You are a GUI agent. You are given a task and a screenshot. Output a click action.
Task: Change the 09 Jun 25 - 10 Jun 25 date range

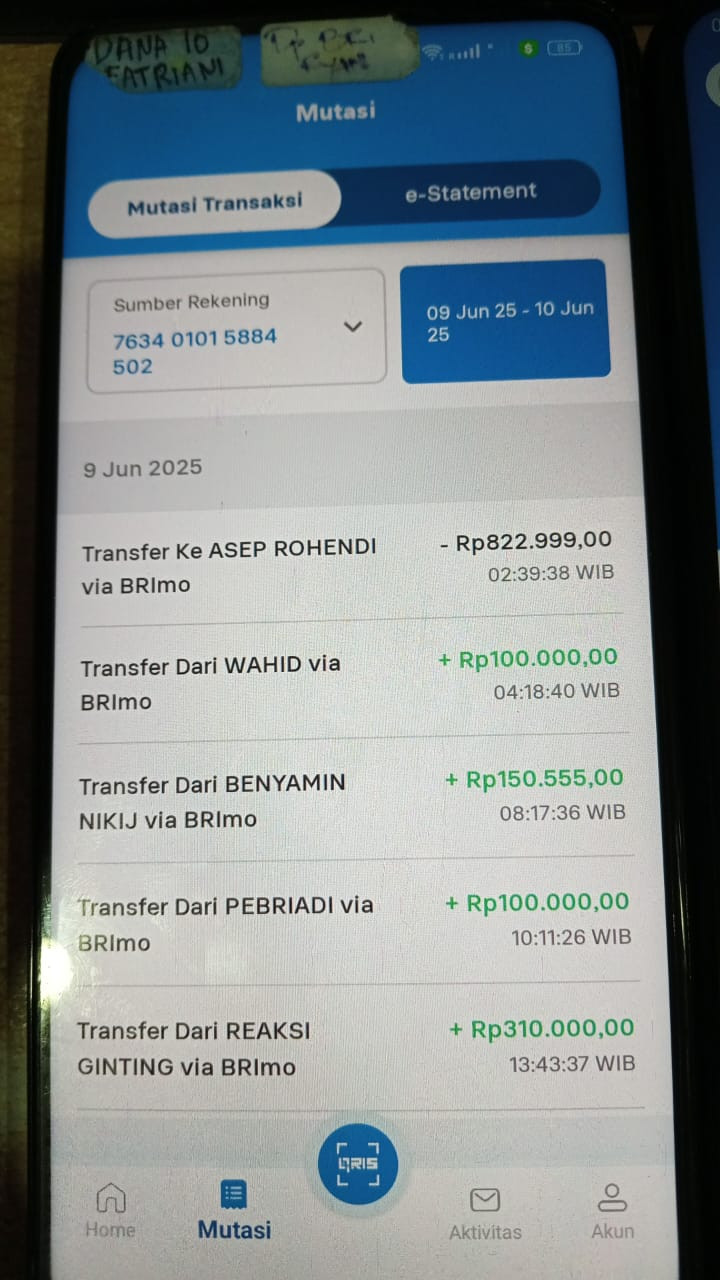506,322
